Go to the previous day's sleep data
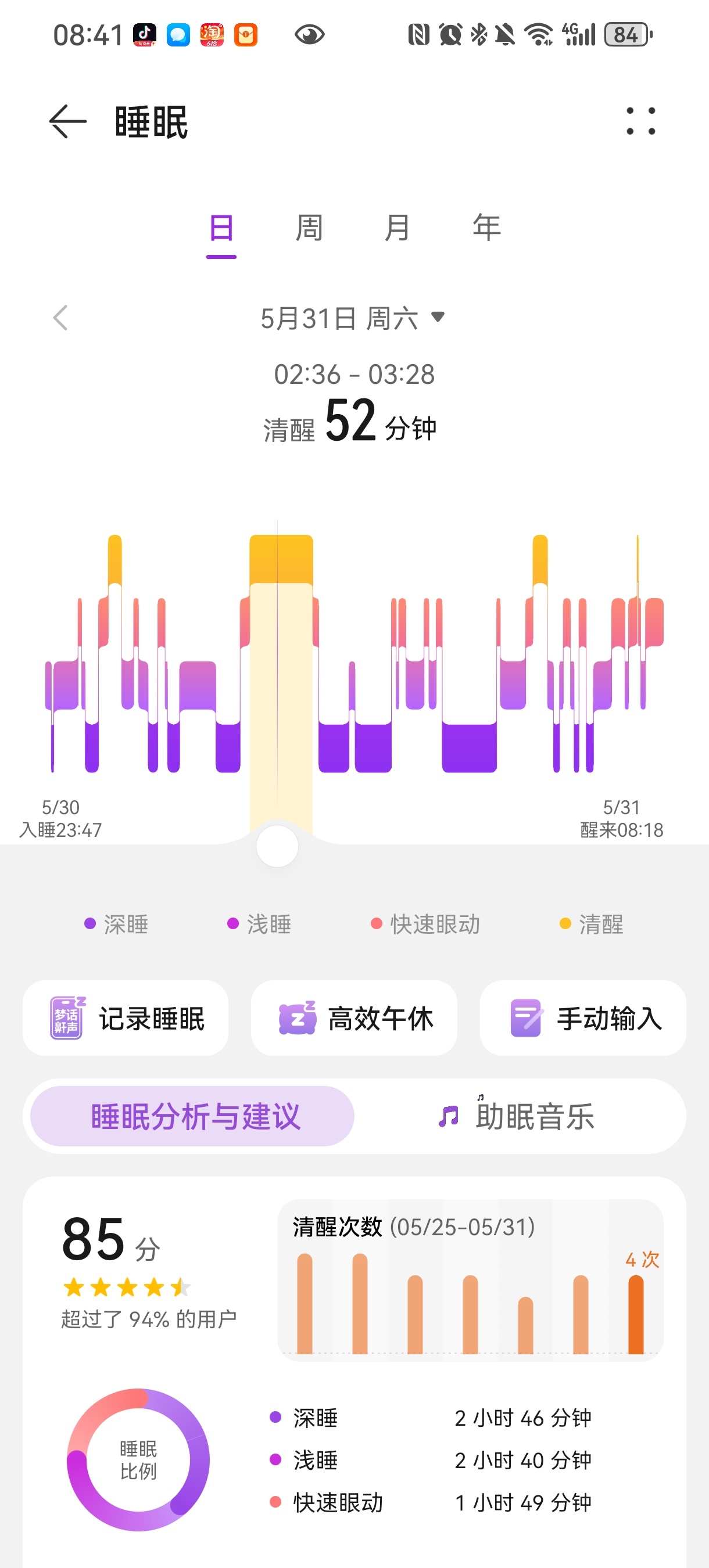This screenshot has width=709, height=1568. point(60,318)
